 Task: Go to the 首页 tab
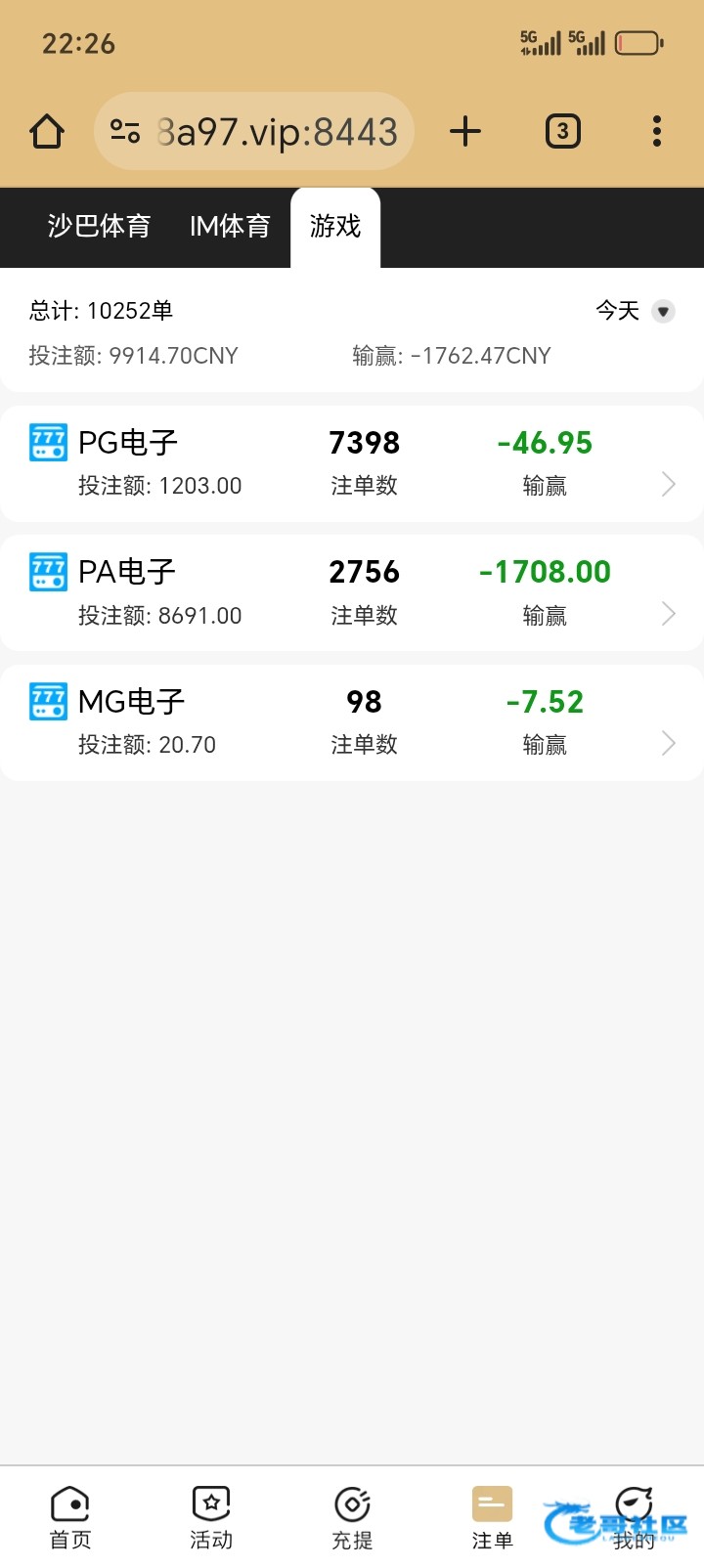coord(70,1517)
